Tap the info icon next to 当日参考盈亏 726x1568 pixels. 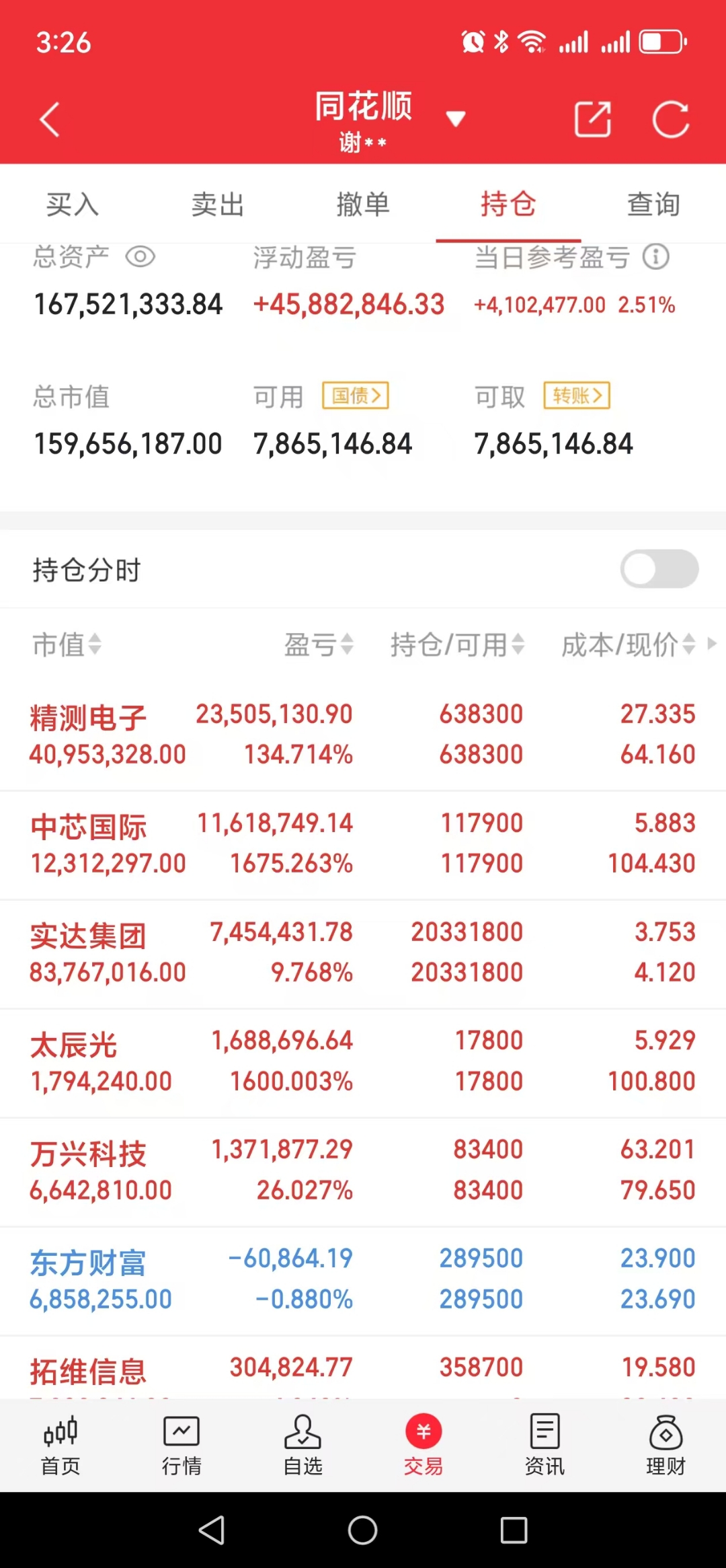[x=657, y=256]
